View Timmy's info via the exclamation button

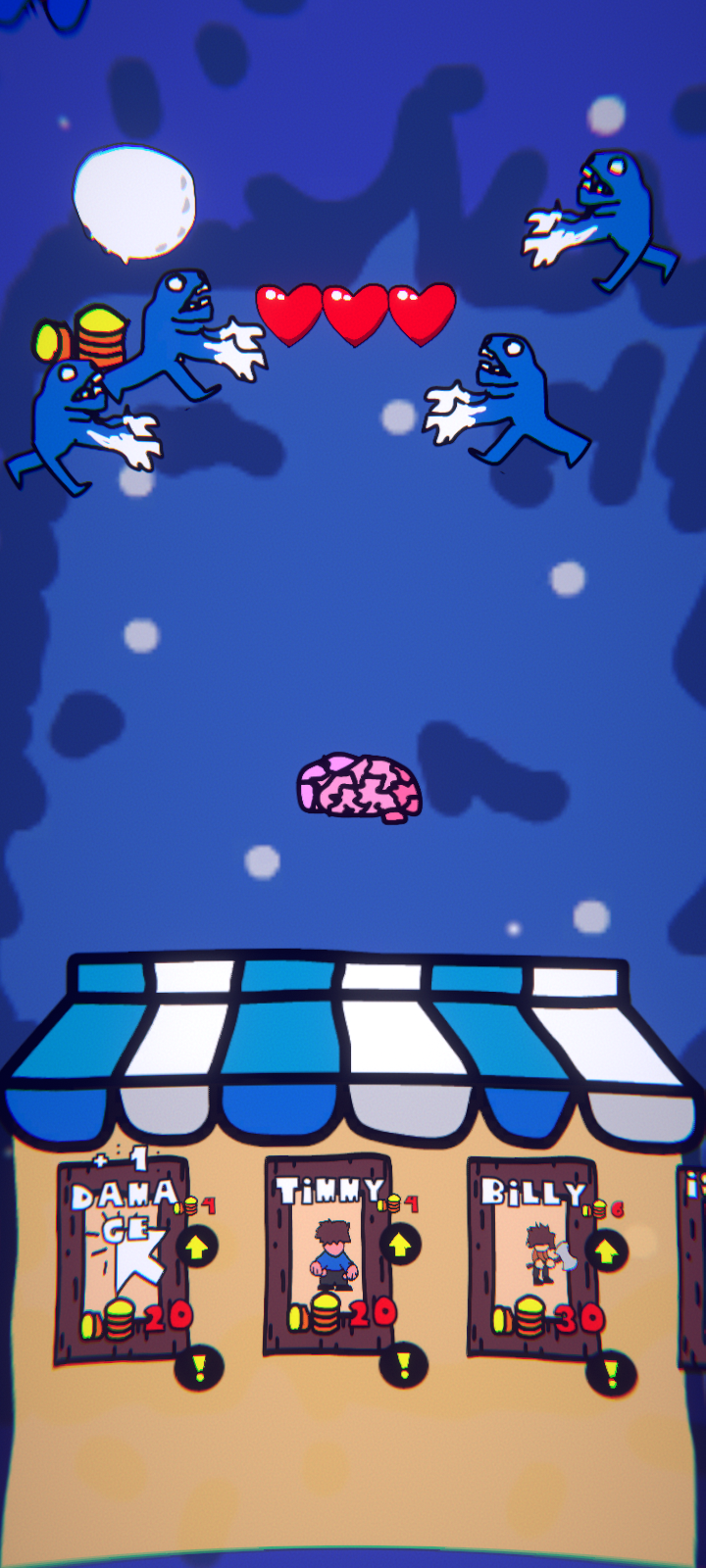tap(404, 1364)
